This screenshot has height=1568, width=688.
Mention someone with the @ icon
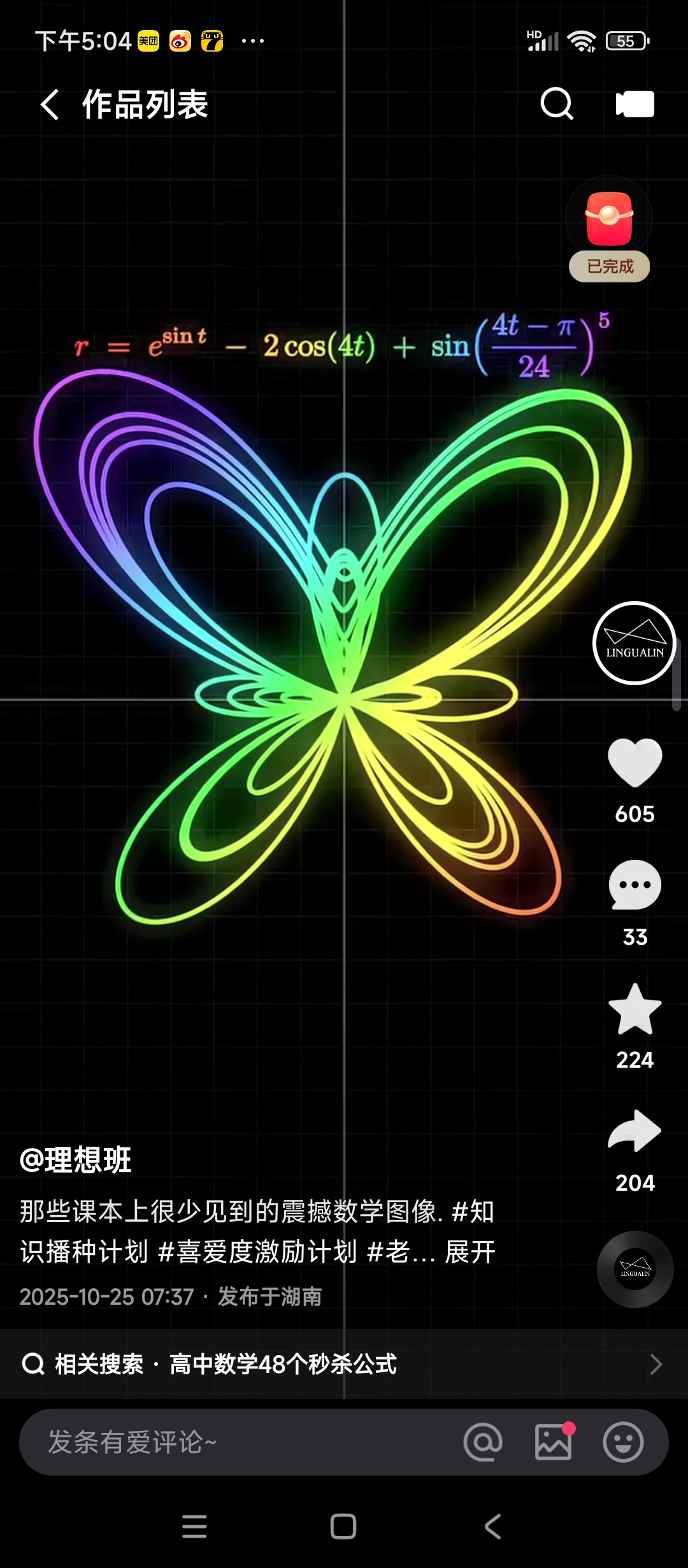[483, 1442]
